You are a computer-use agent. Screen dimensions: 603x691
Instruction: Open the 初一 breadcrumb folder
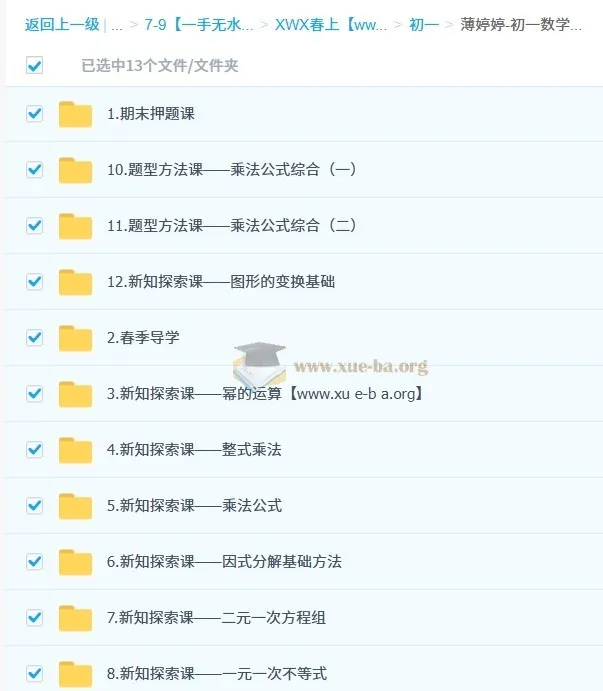pos(424,25)
